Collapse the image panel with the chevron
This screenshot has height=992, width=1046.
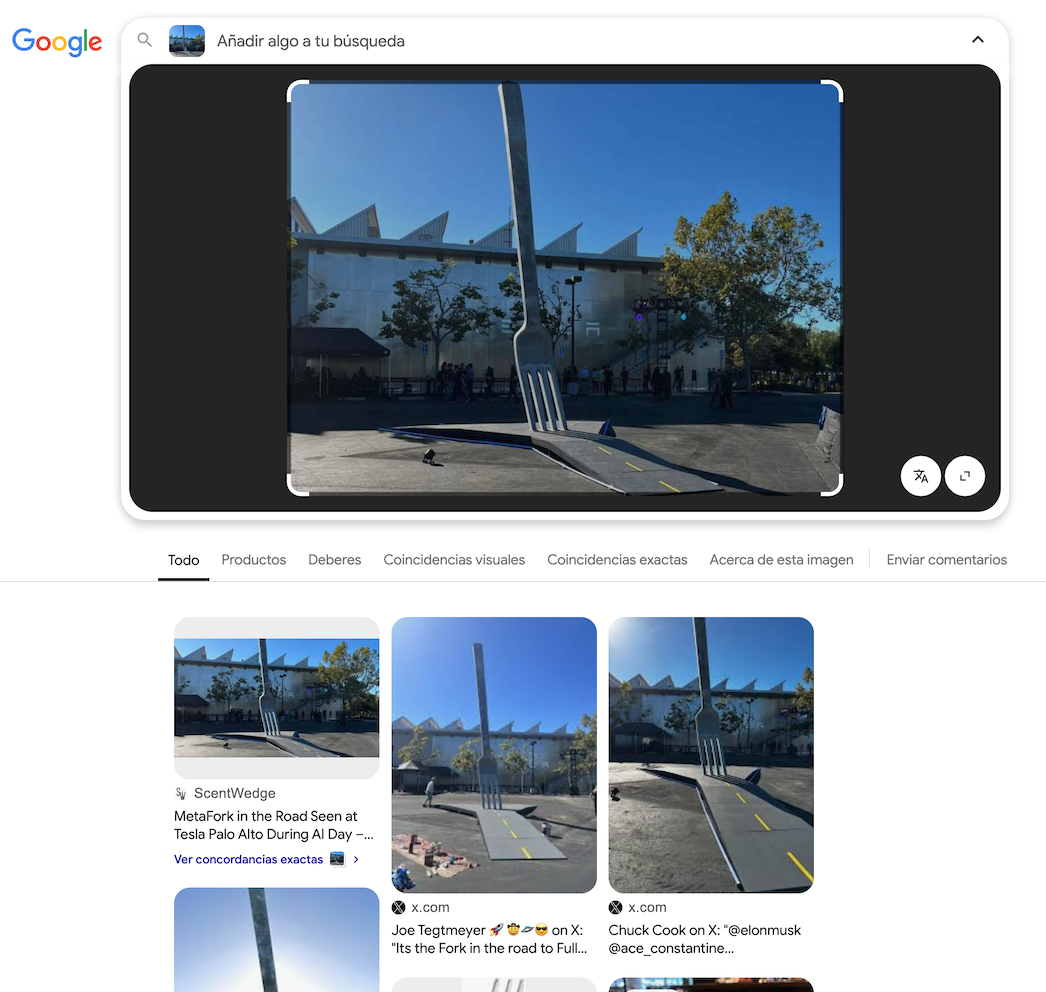pyautogui.click(x=977, y=40)
